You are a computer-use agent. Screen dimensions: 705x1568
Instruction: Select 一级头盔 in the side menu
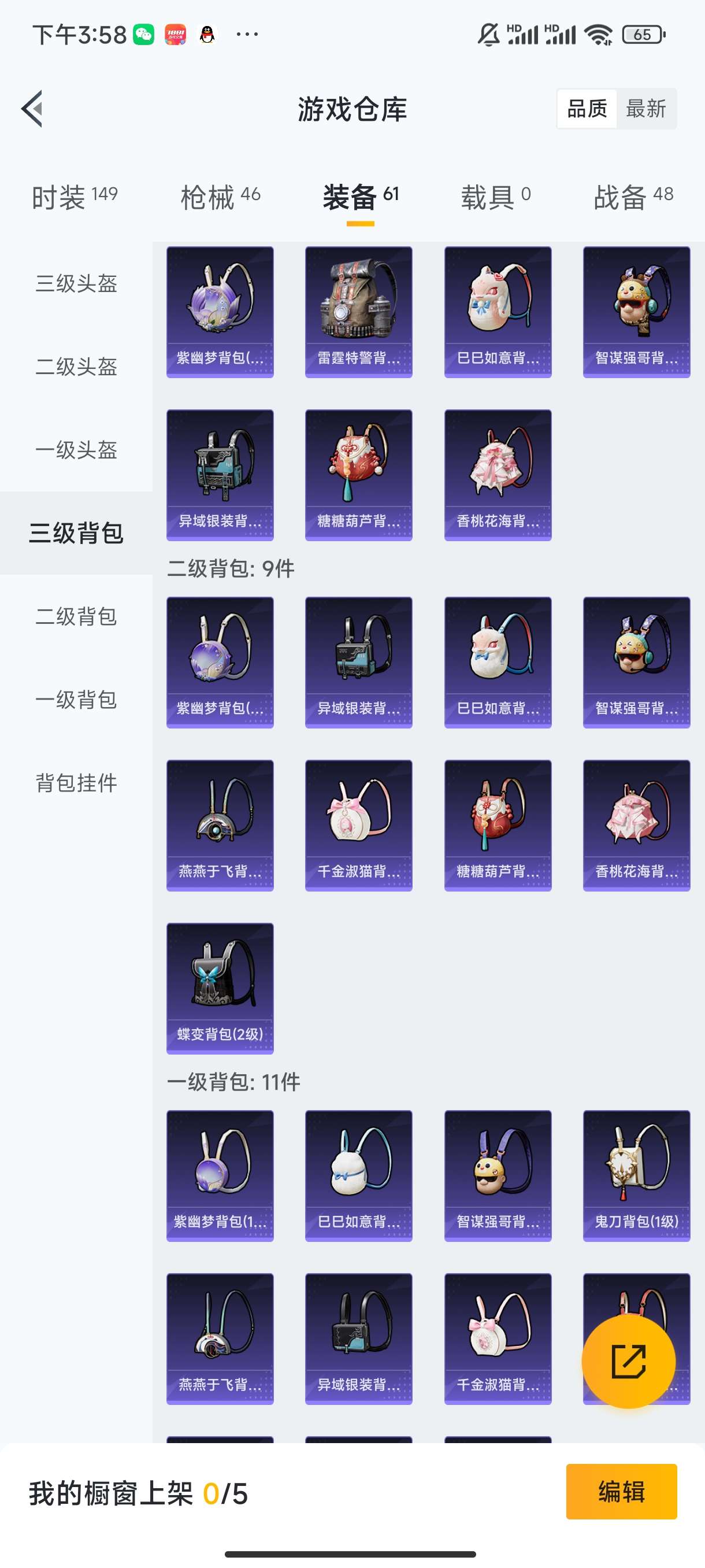(76, 450)
